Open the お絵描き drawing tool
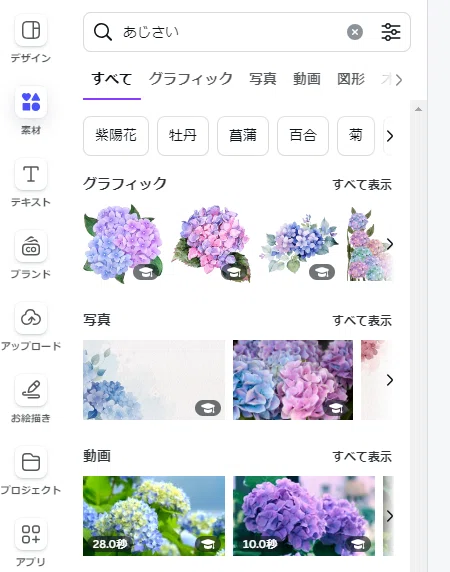Screen dimensions: 450x572 click(x=31, y=399)
